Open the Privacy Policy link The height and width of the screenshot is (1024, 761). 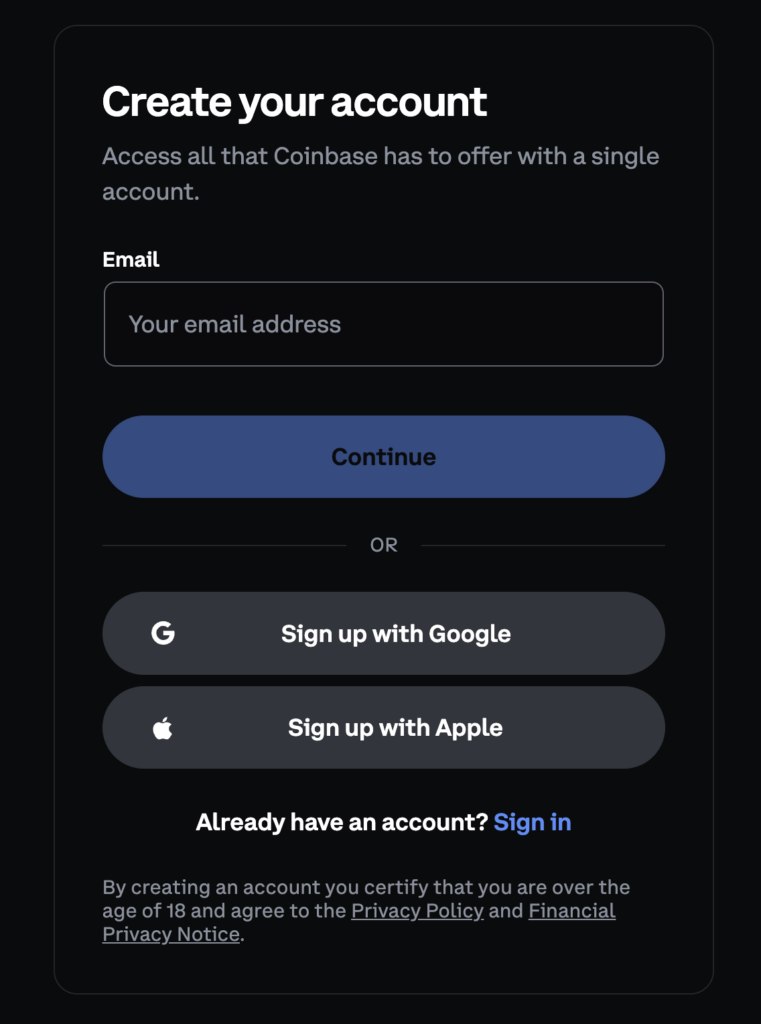(x=417, y=911)
